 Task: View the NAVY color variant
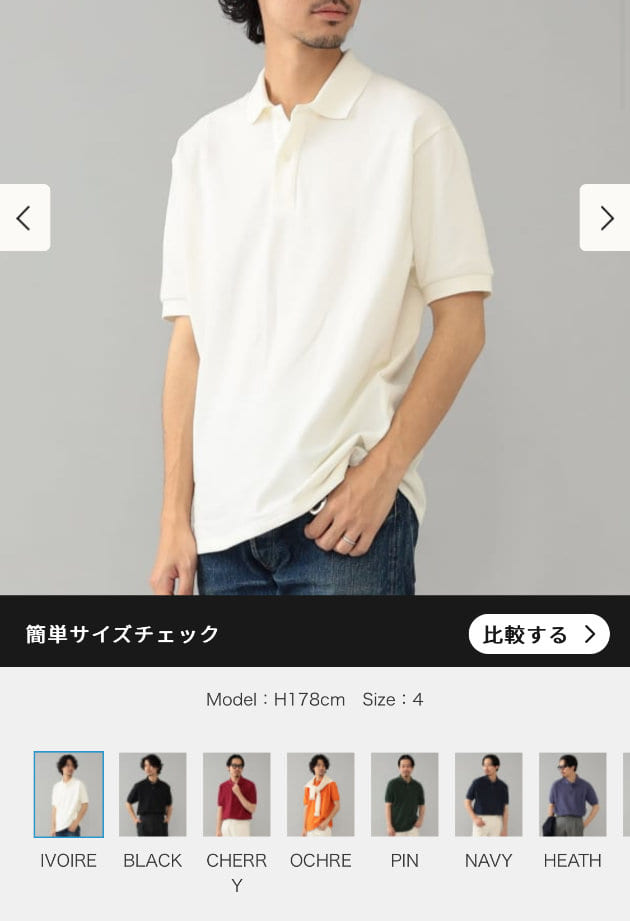(x=489, y=794)
